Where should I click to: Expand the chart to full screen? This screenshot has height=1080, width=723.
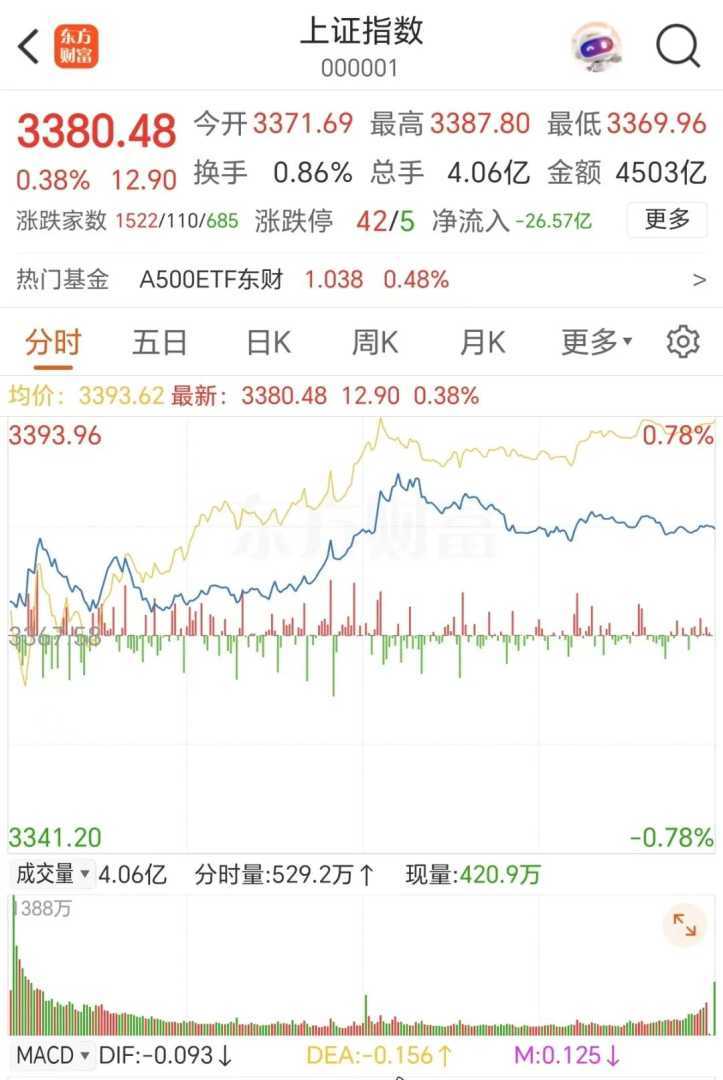(684, 925)
